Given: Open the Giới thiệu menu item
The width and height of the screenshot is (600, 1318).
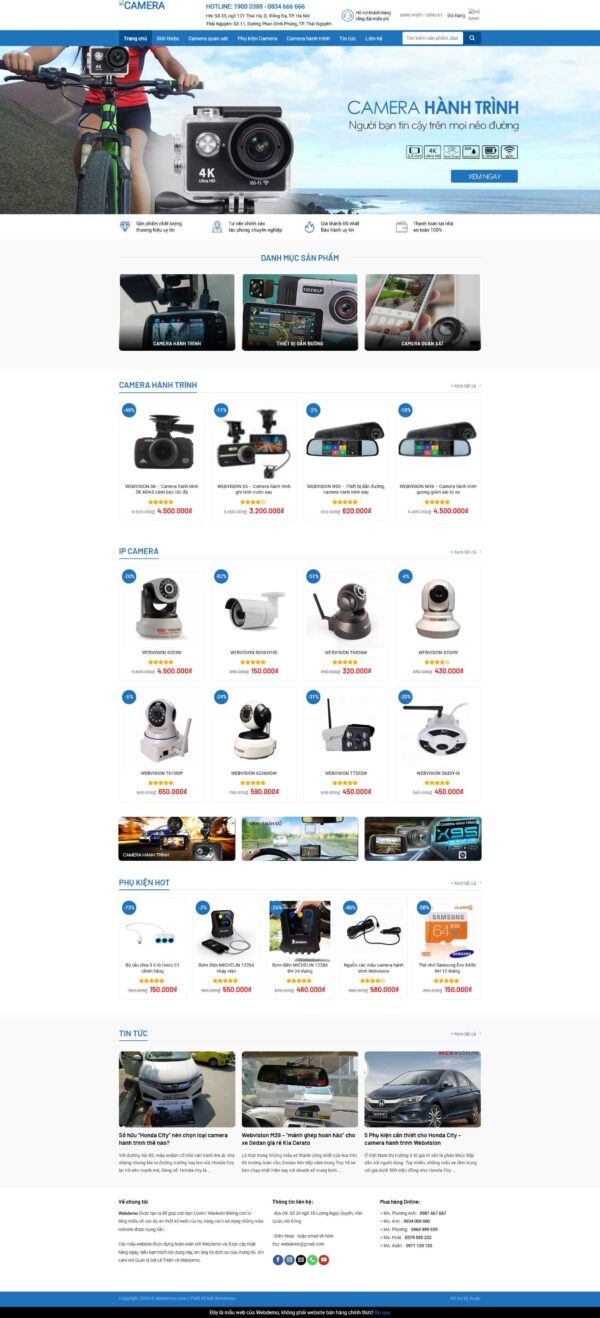Looking at the screenshot, I should (167, 38).
